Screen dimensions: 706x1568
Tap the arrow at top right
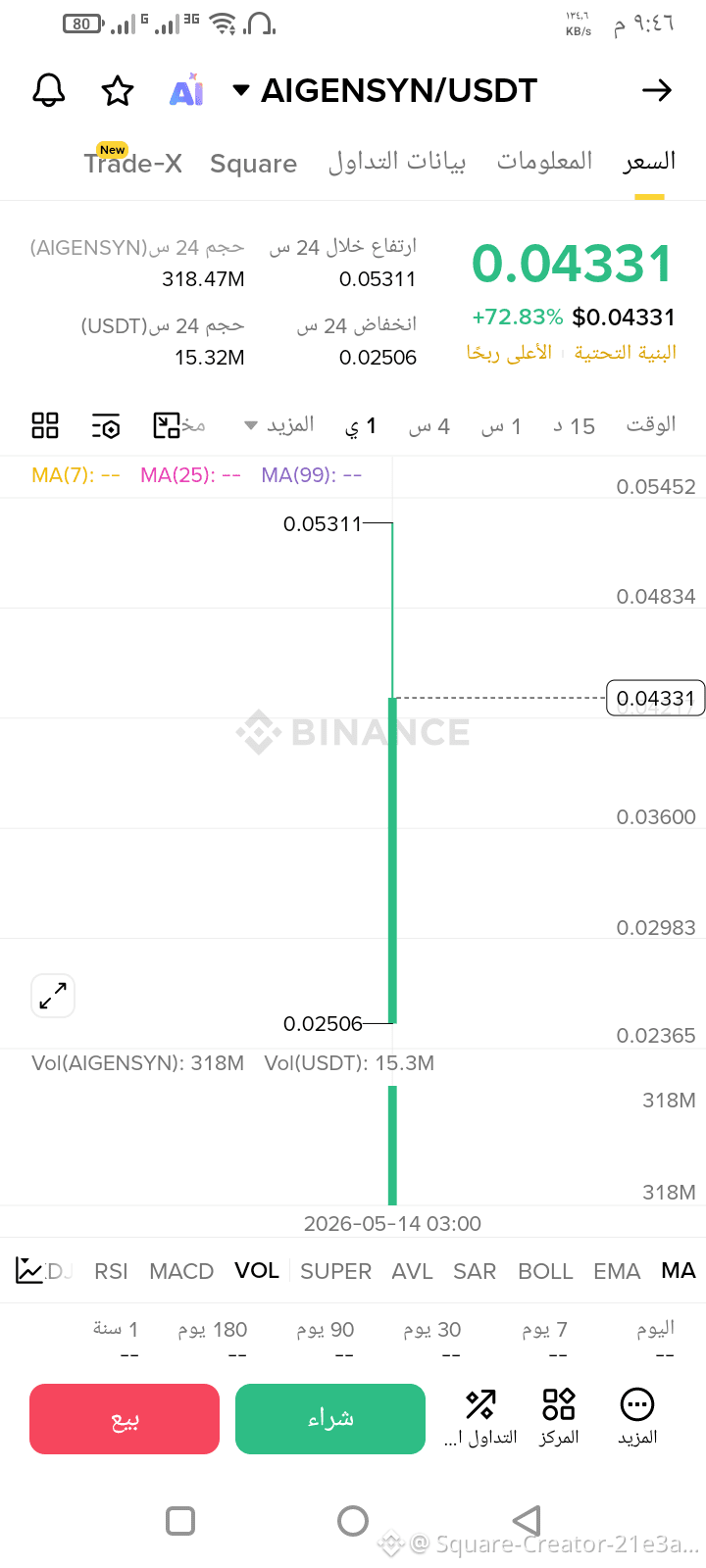(x=657, y=91)
